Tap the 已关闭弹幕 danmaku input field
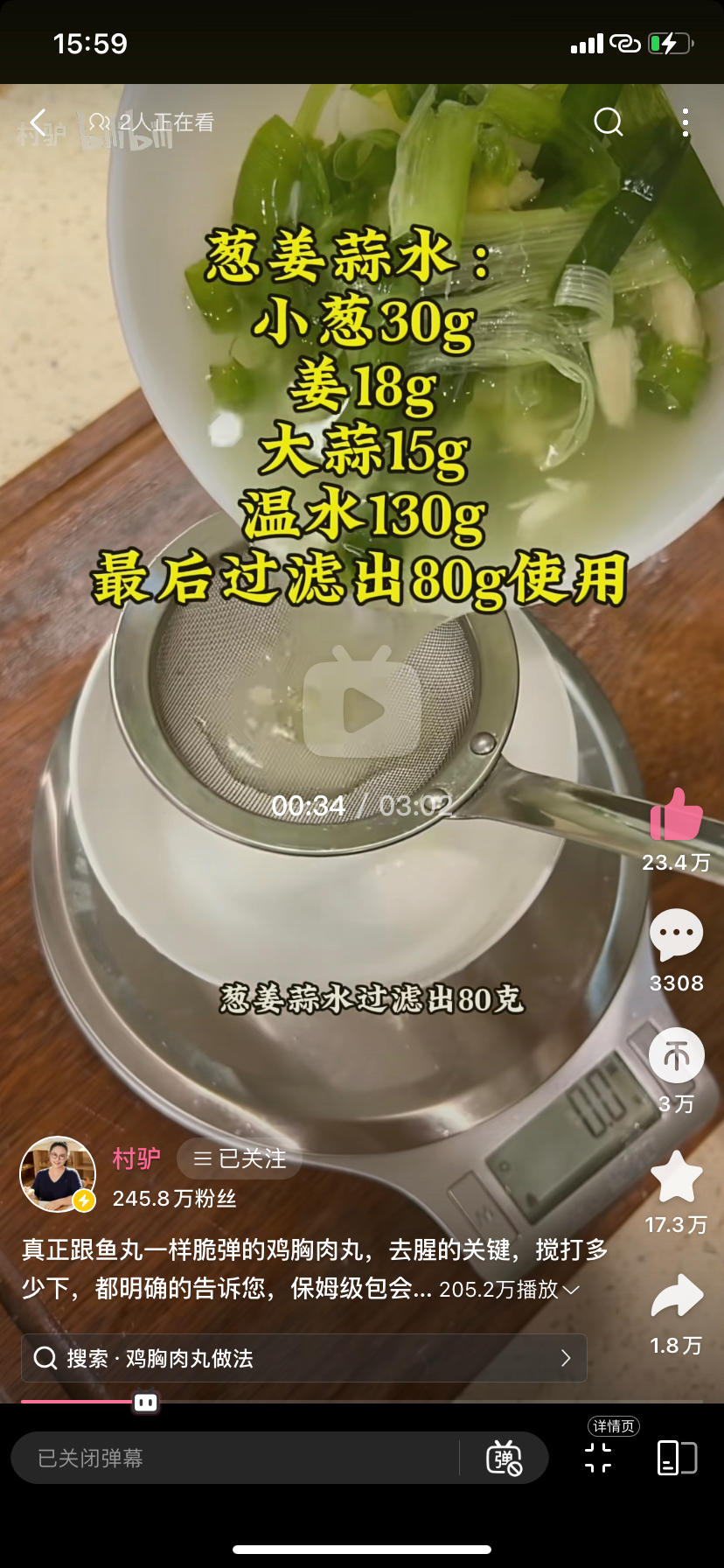 [x=236, y=1458]
